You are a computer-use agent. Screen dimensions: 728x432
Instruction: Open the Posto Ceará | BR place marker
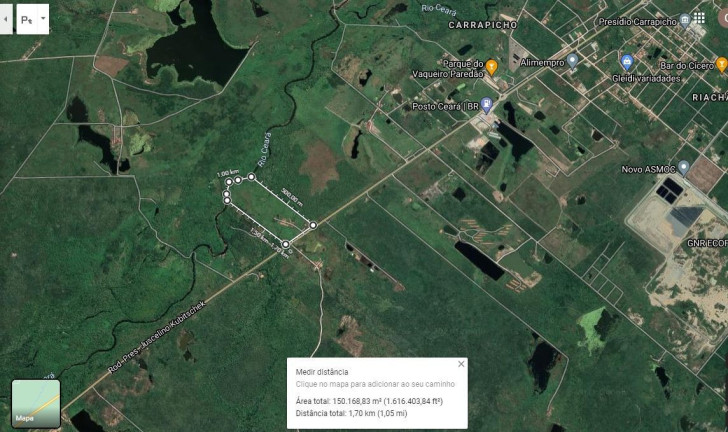[487, 104]
